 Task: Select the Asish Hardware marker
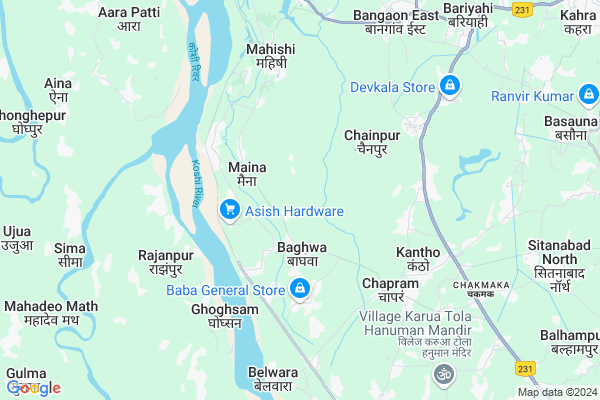(x=229, y=210)
